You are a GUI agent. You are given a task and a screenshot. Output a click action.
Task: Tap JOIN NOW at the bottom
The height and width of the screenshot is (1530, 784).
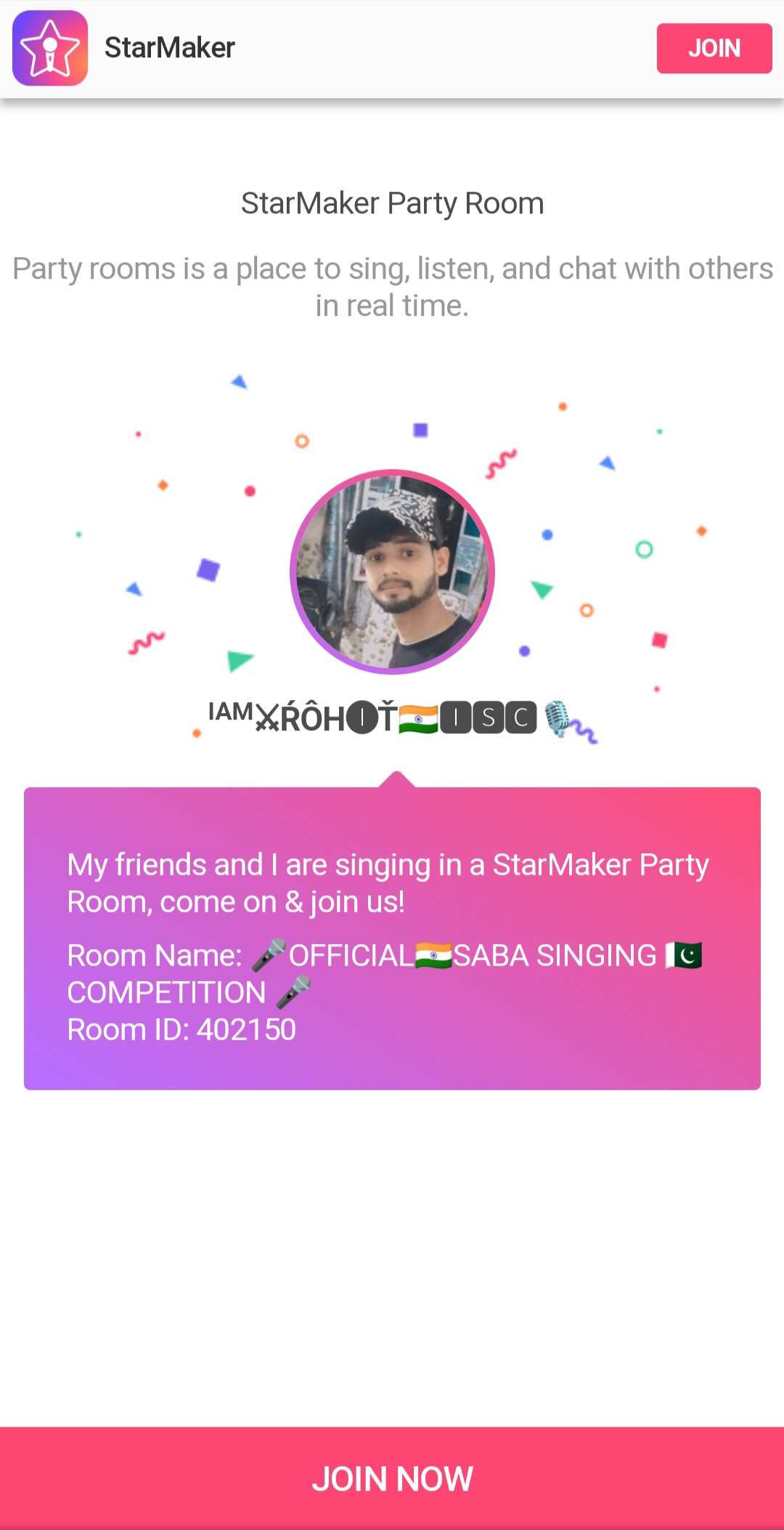pyautogui.click(x=392, y=1478)
